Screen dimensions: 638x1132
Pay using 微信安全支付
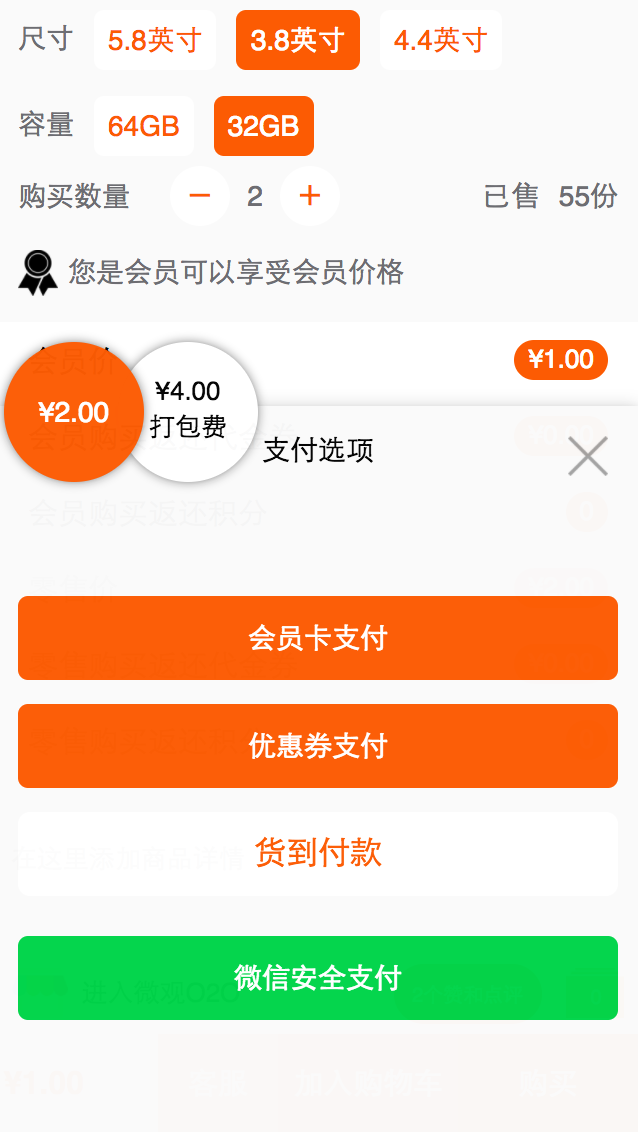pyautogui.click(x=318, y=977)
